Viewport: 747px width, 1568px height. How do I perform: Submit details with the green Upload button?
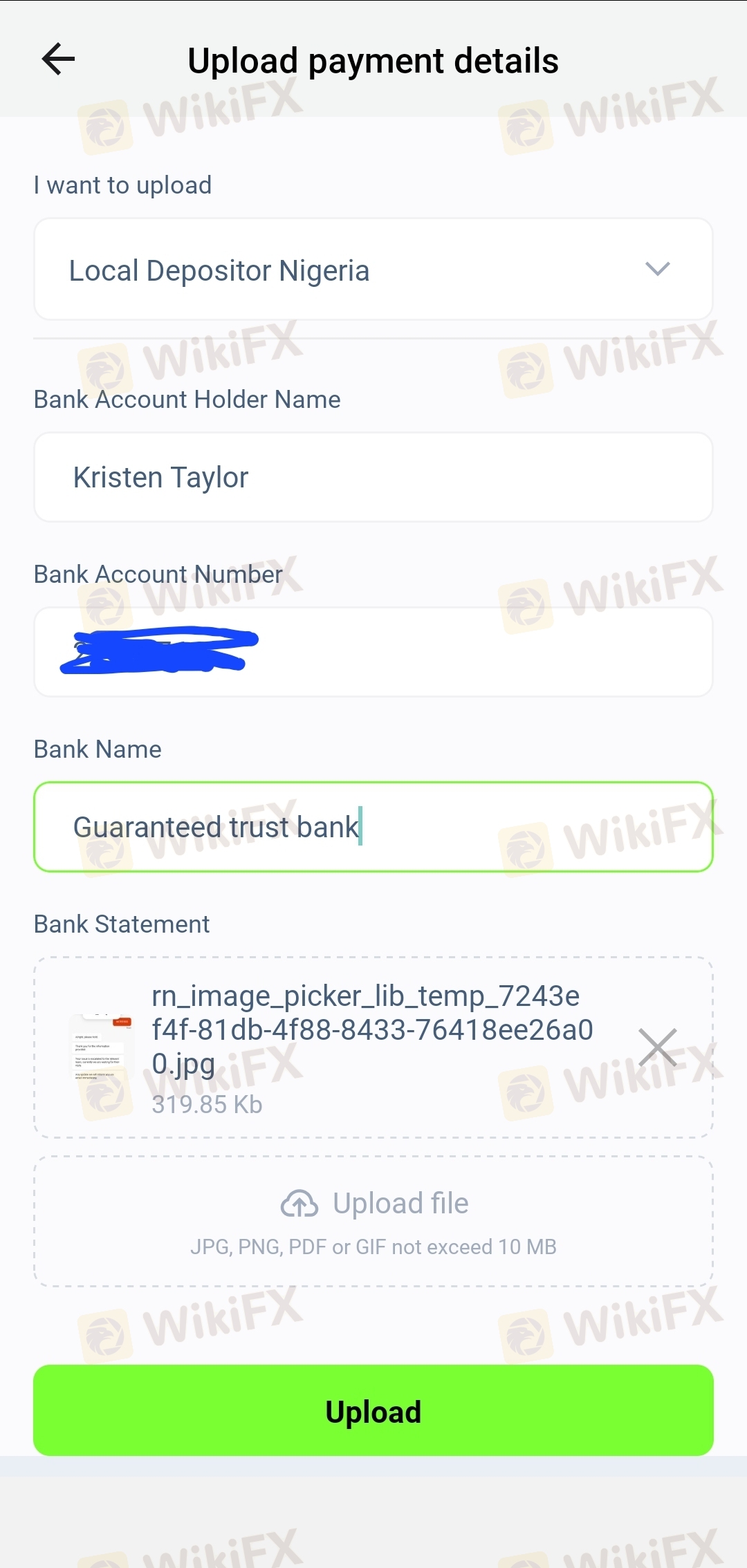(x=373, y=1410)
